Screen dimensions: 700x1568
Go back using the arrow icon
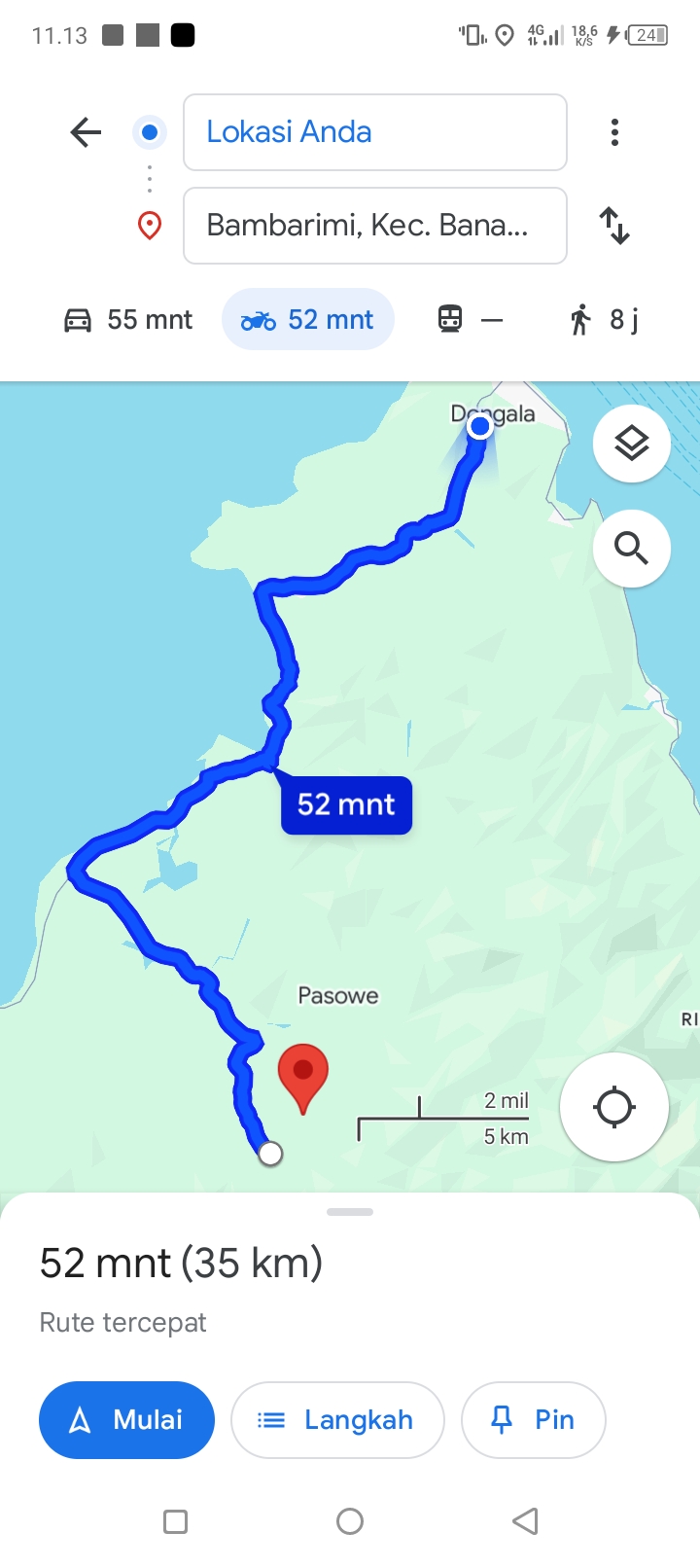pos(86,132)
